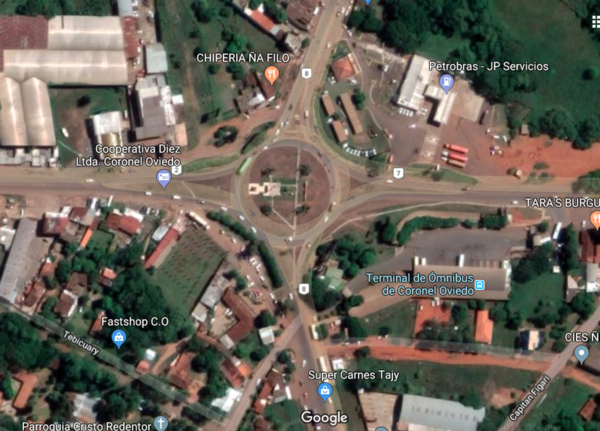Open the CHIPERIA ÑA FILO restaurant marker
Image resolution: width=600 pixels, height=431 pixels.
click(271, 73)
